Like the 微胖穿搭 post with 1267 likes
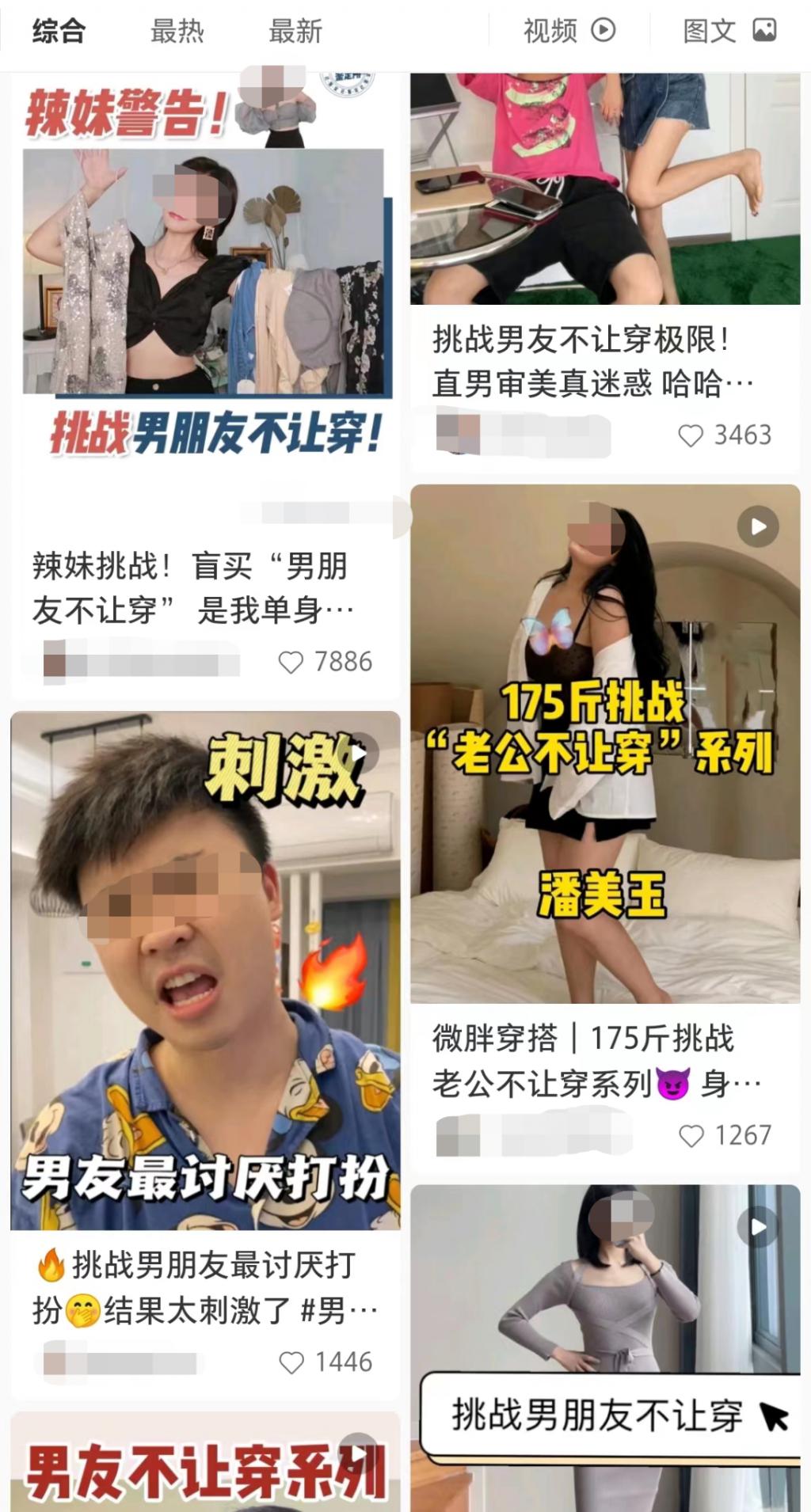 [691, 1137]
